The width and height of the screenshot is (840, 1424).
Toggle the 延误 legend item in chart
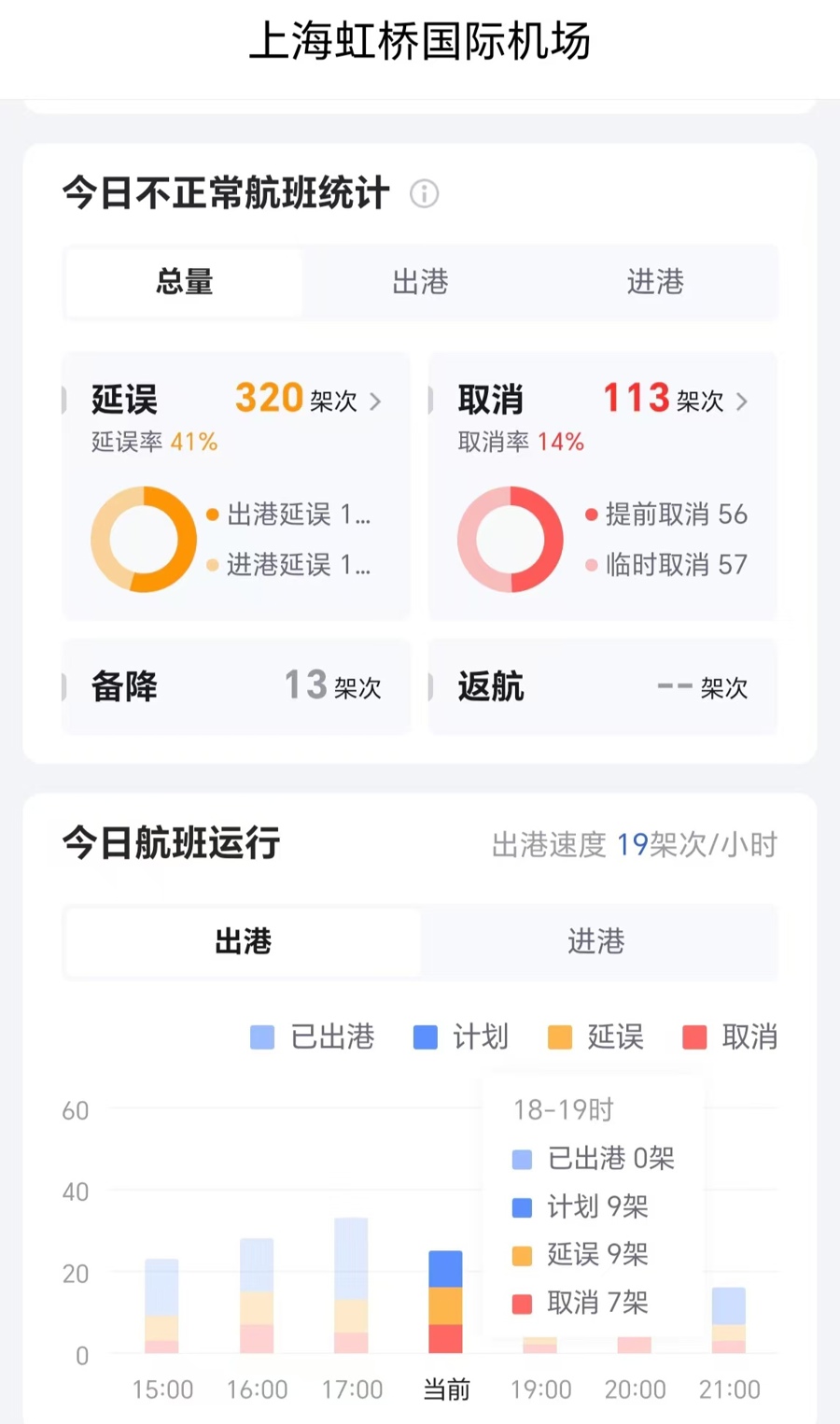pyautogui.click(x=595, y=1036)
